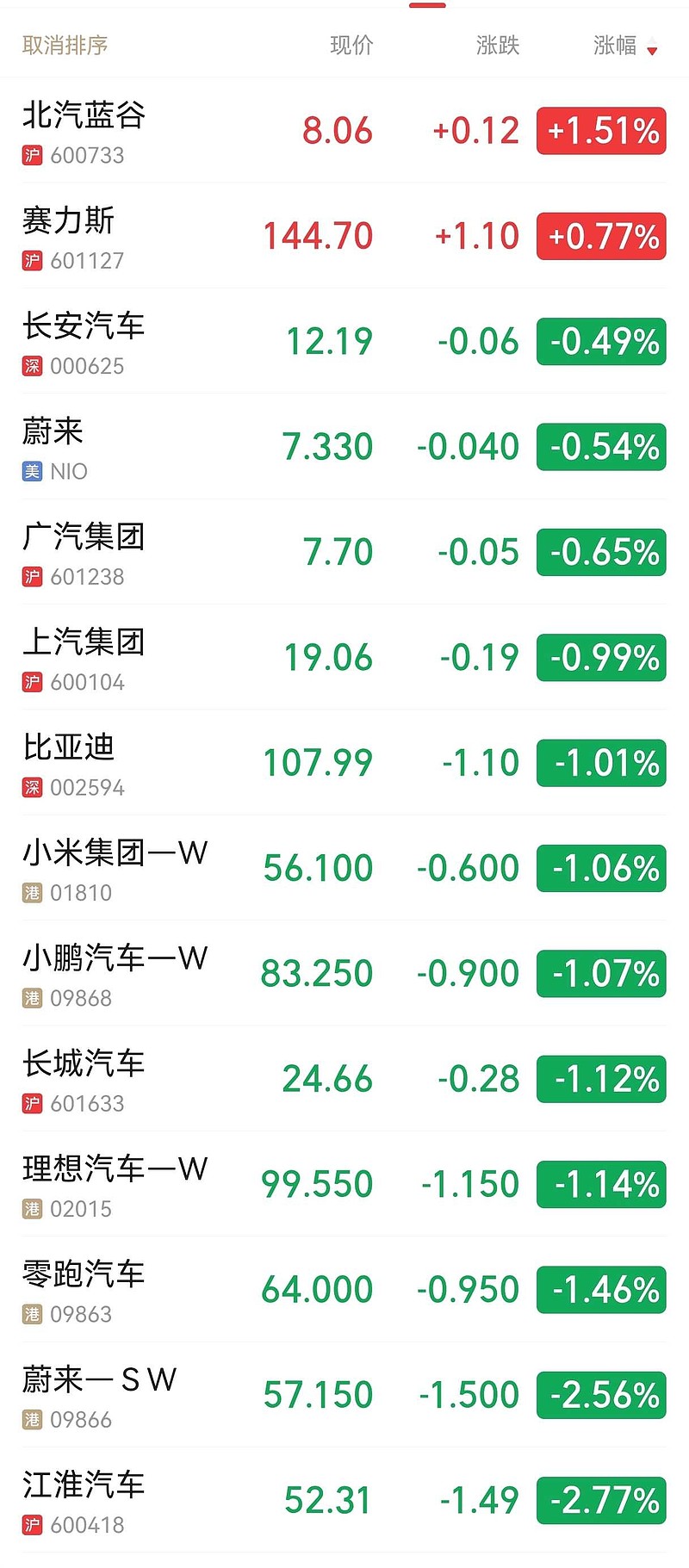The image size is (689, 1568).
Task: Sort the list by 现价
Action: click(x=351, y=45)
